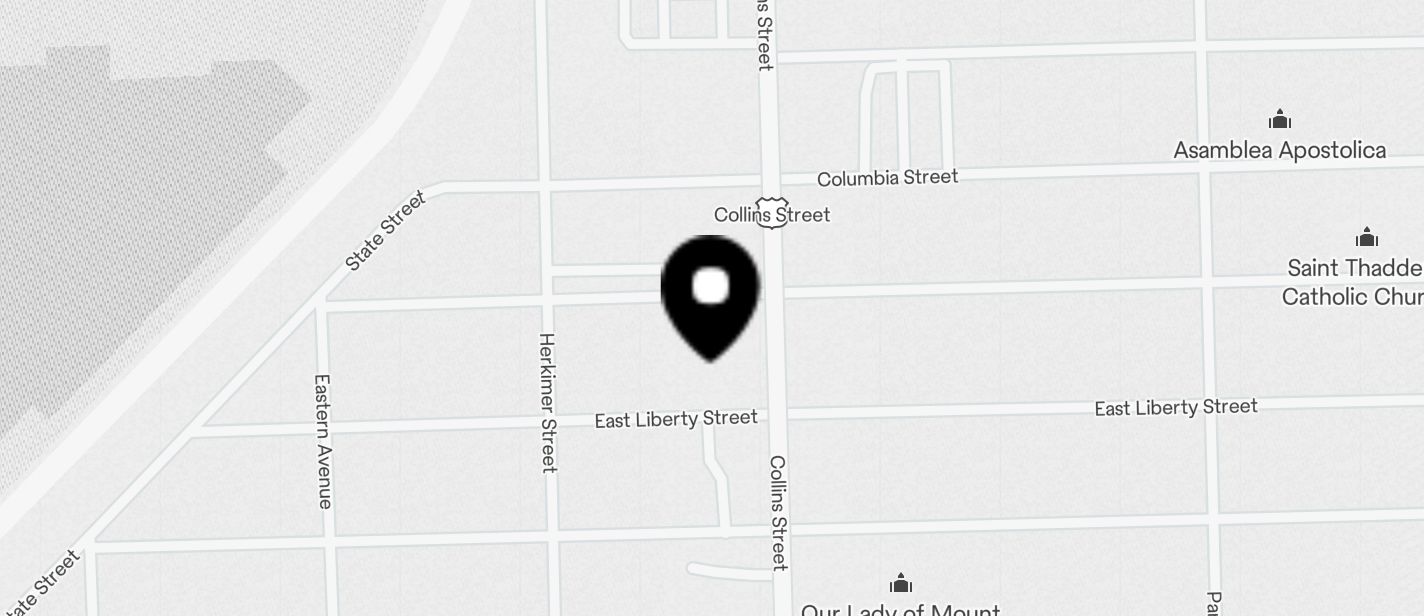
Task: Tap the Our Lady of Mount church marker
Action: [901, 583]
